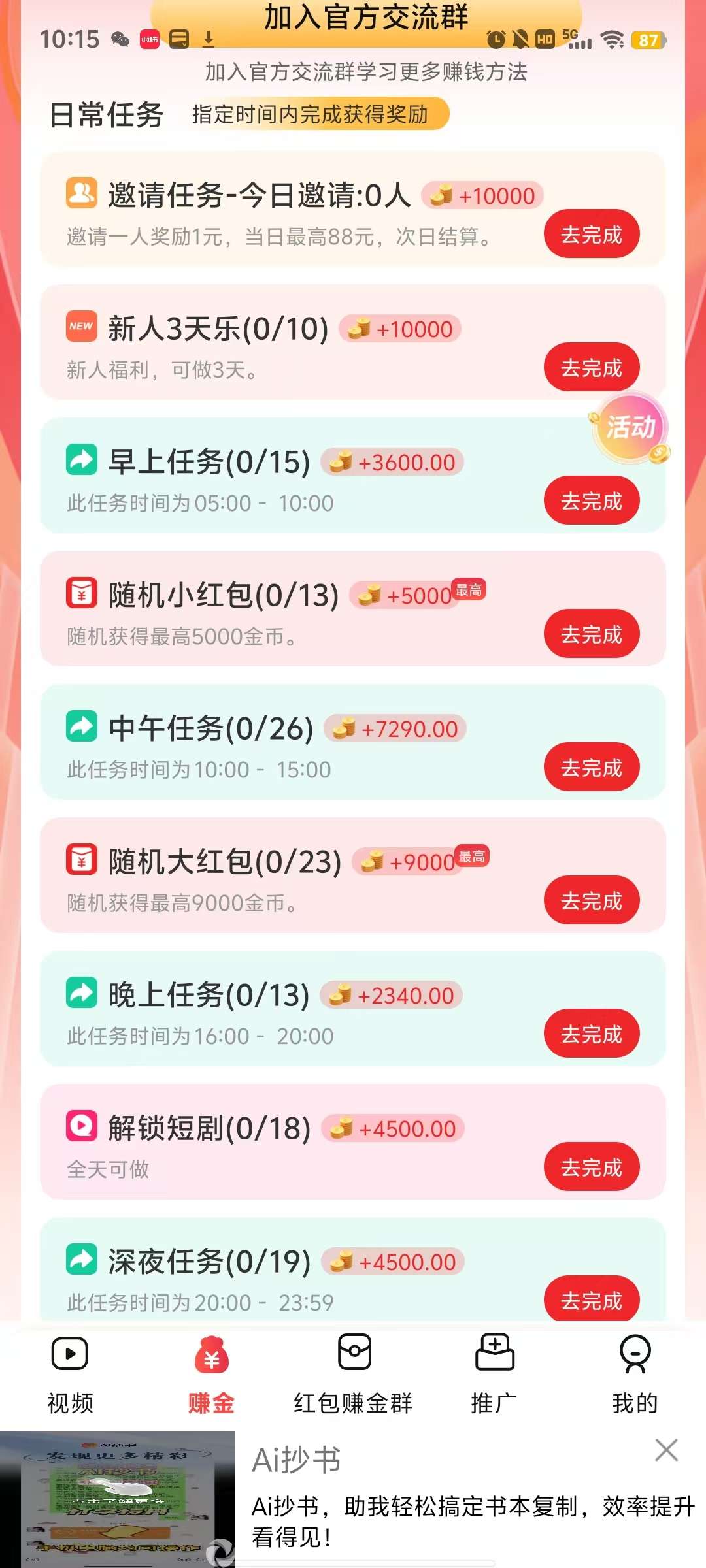Complete the 中午任务 using 去完成
This screenshot has height=1568, width=706.
(x=591, y=768)
